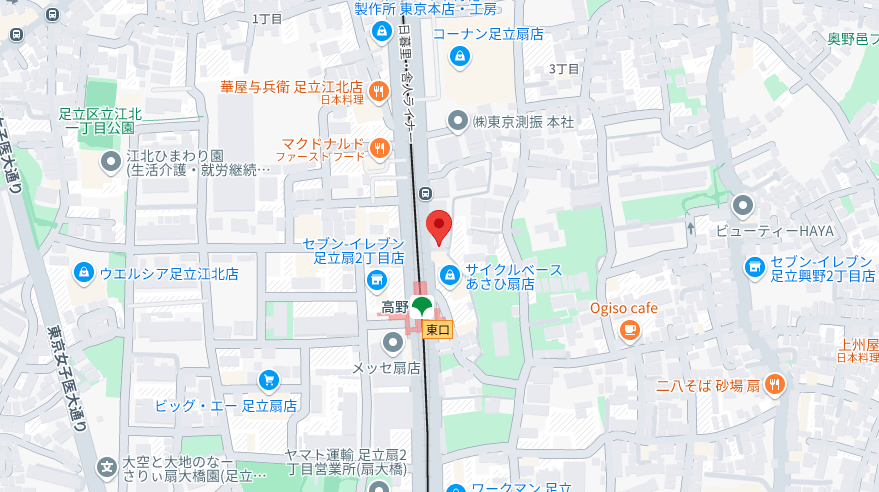Tap the 高野 station icon
The width and height of the screenshot is (879, 492).
coord(421,307)
